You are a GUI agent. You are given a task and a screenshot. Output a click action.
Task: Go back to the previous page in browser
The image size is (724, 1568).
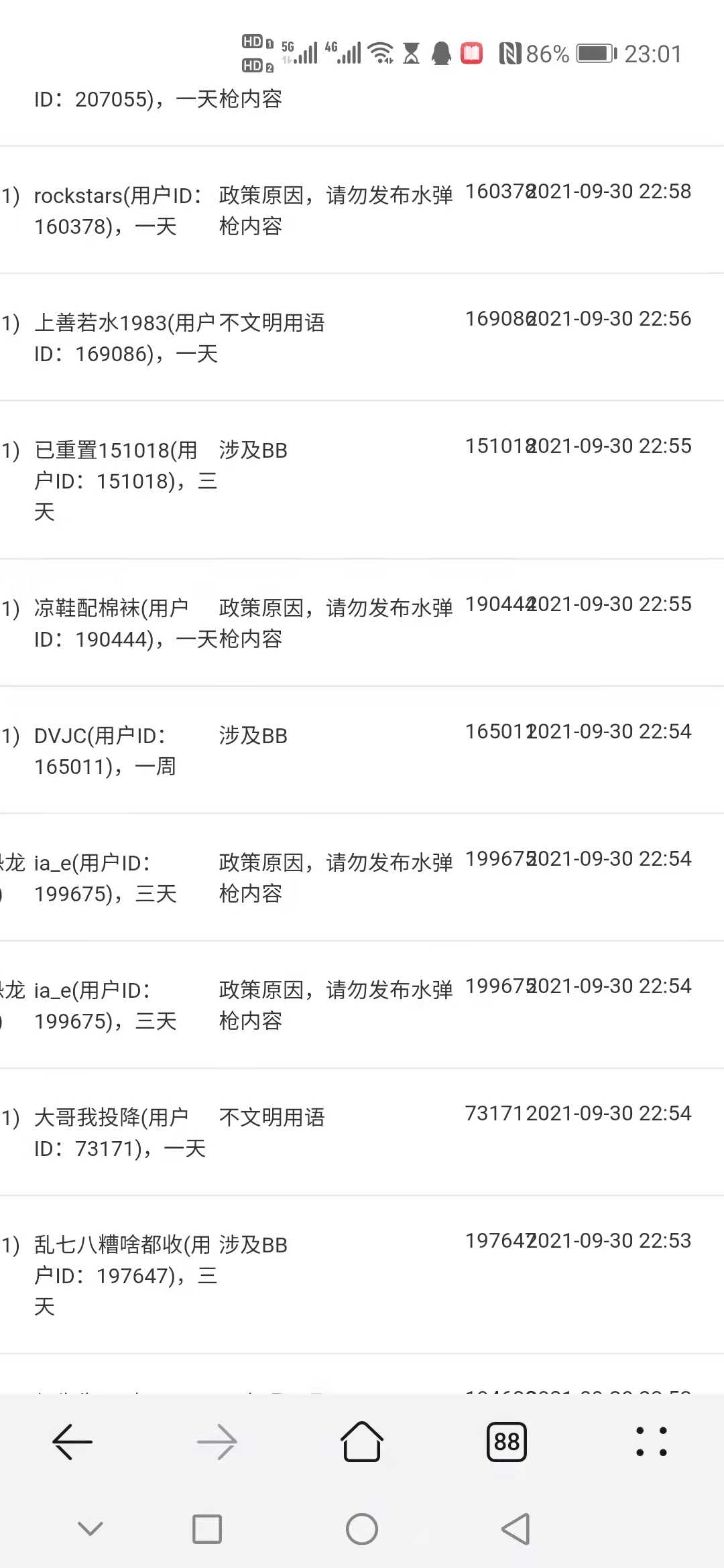tap(72, 1441)
